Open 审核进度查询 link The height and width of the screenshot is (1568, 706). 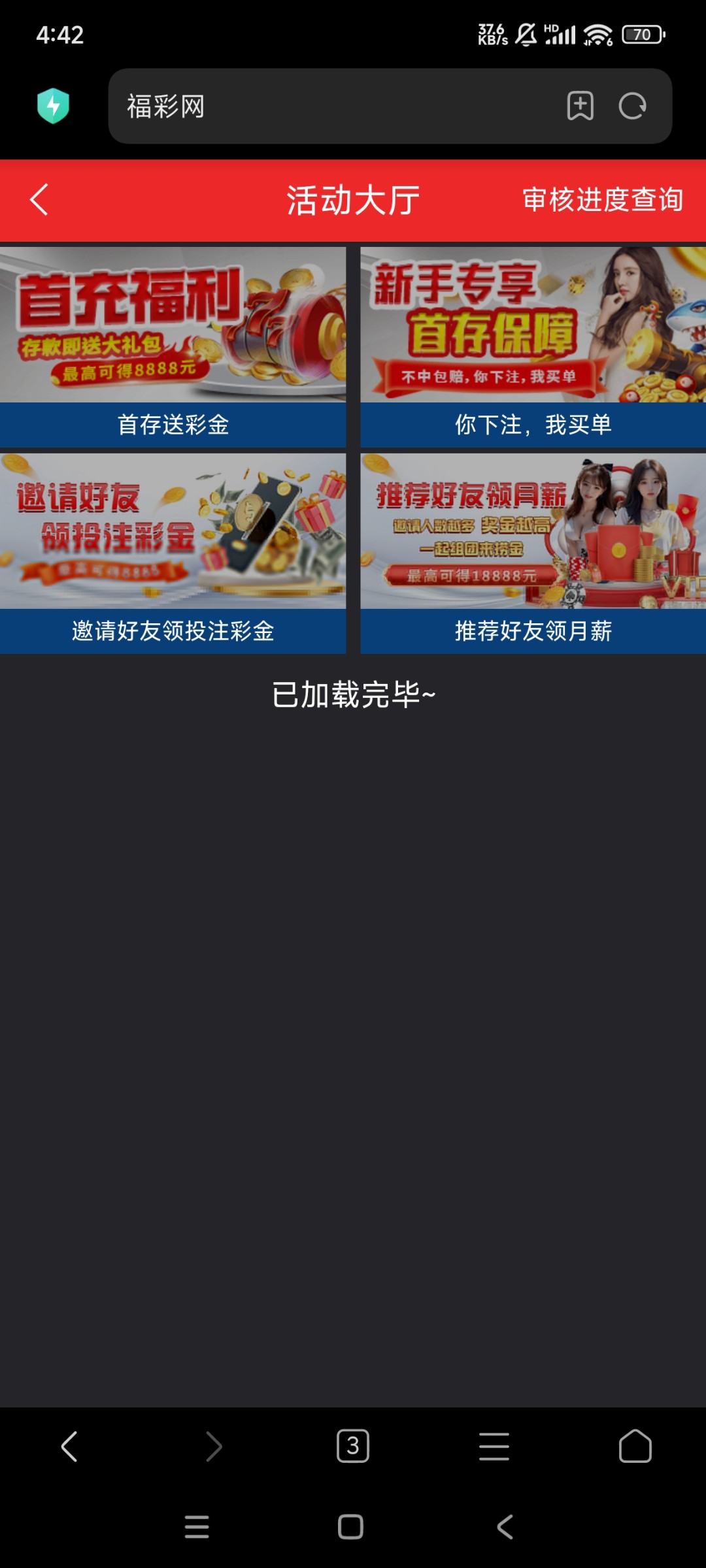coord(602,199)
